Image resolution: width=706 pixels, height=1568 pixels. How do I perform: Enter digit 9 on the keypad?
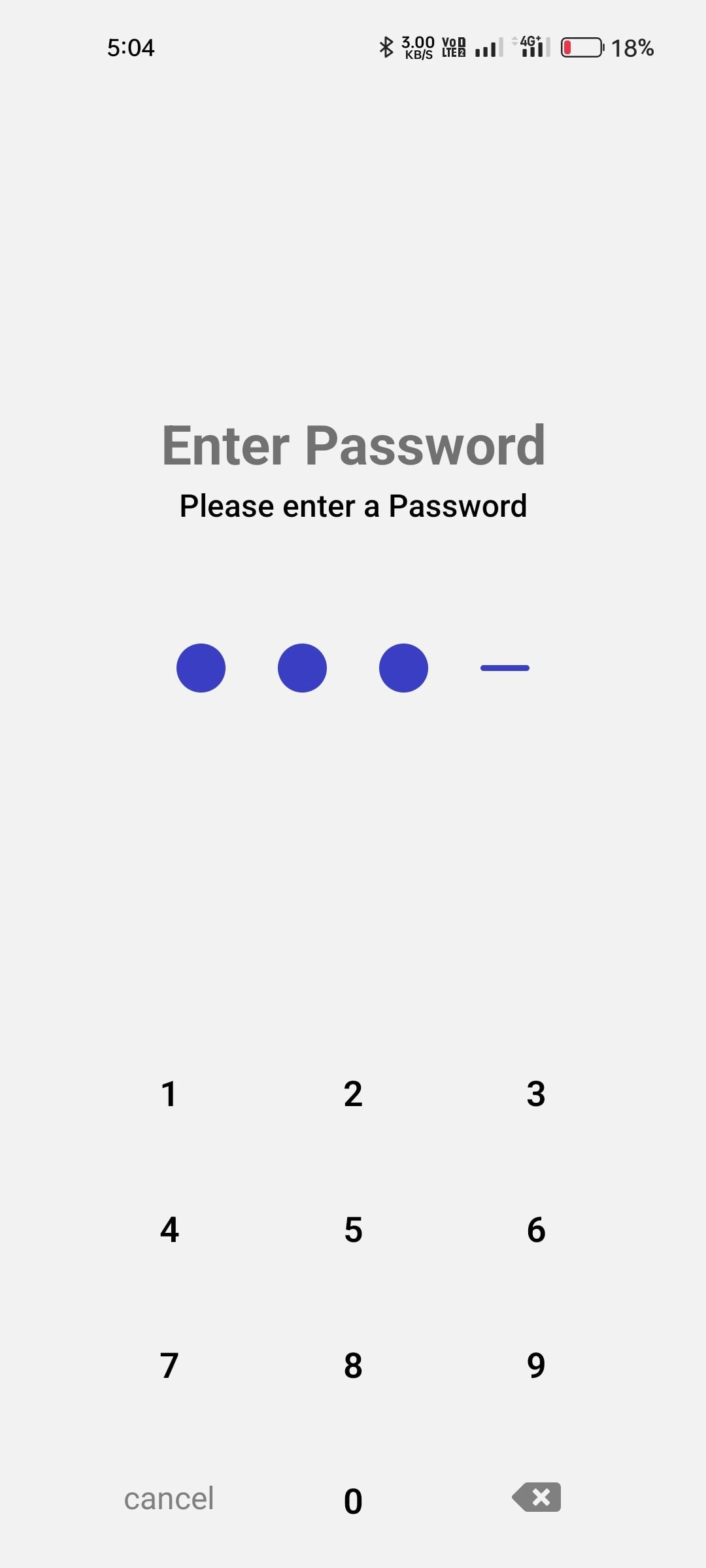click(536, 1365)
